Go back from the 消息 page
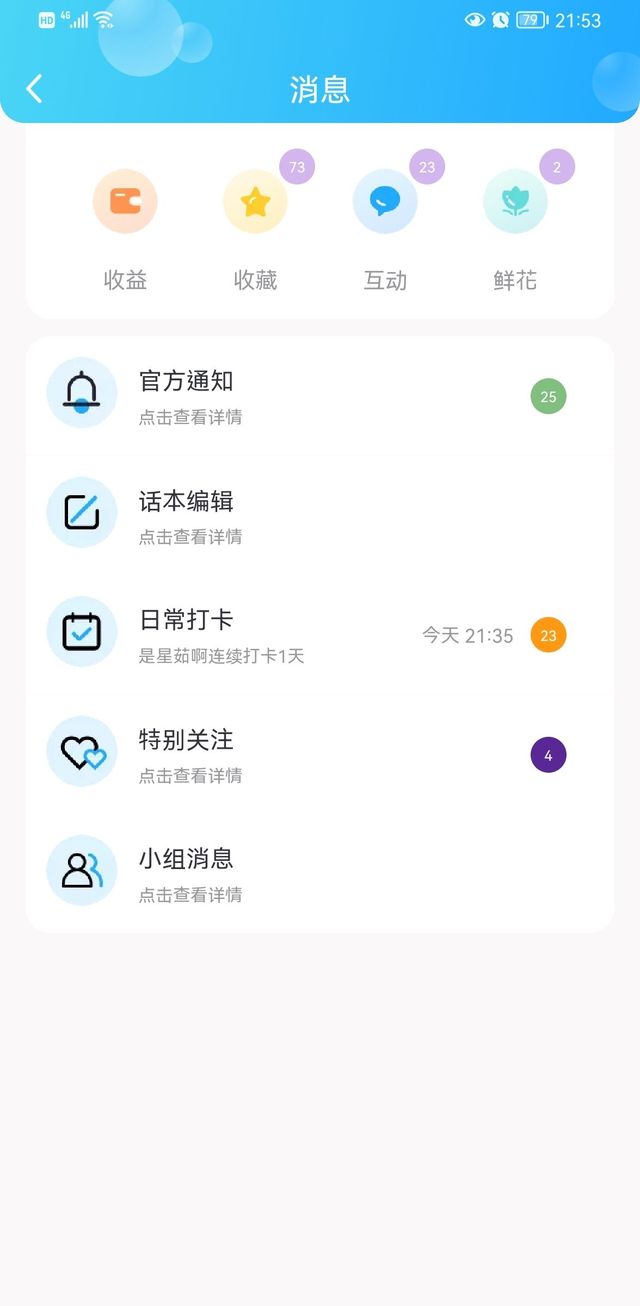This screenshot has width=640, height=1306. [35, 89]
